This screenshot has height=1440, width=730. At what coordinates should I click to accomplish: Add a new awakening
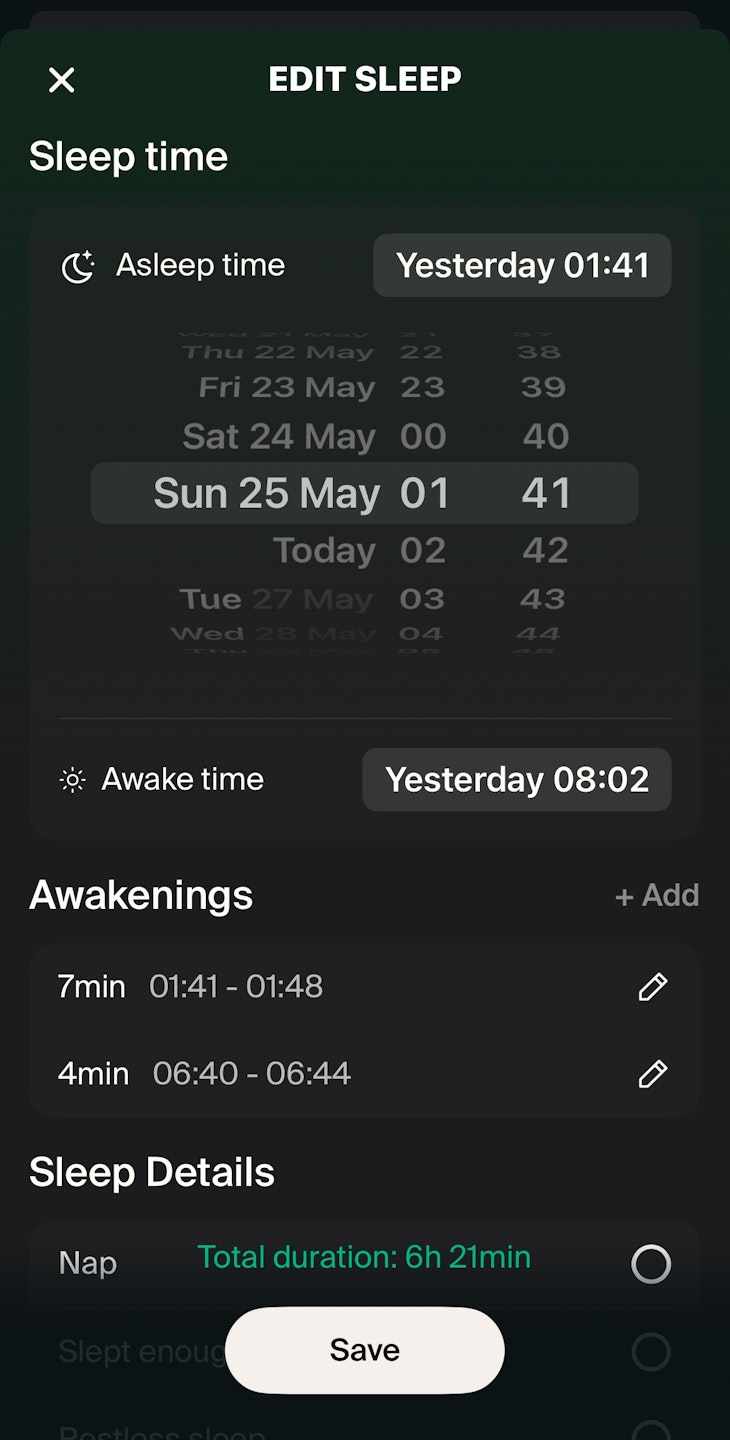point(657,895)
